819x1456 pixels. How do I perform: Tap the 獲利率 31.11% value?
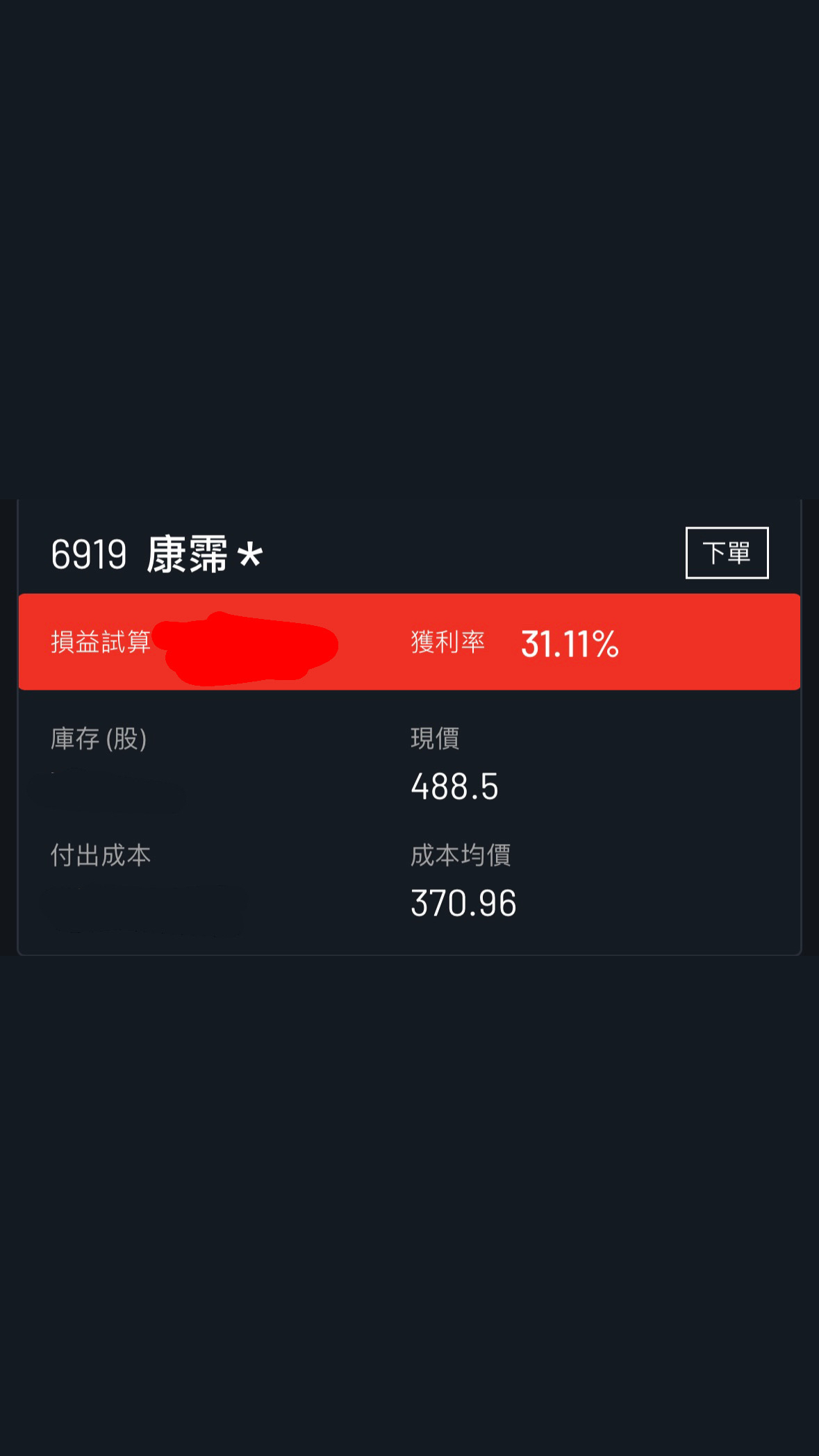[x=571, y=643]
